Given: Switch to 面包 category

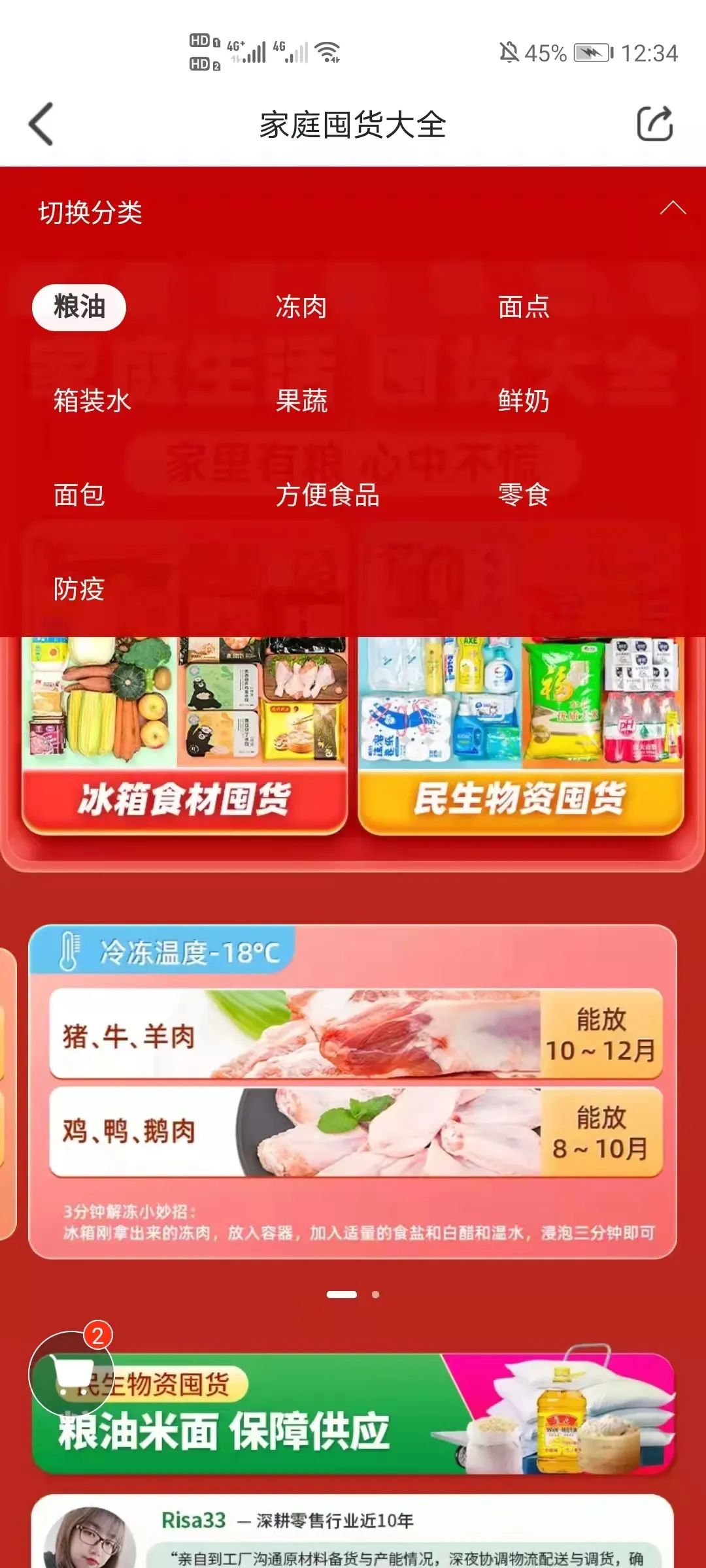Looking at the screenshot, I should pos(79,495).
